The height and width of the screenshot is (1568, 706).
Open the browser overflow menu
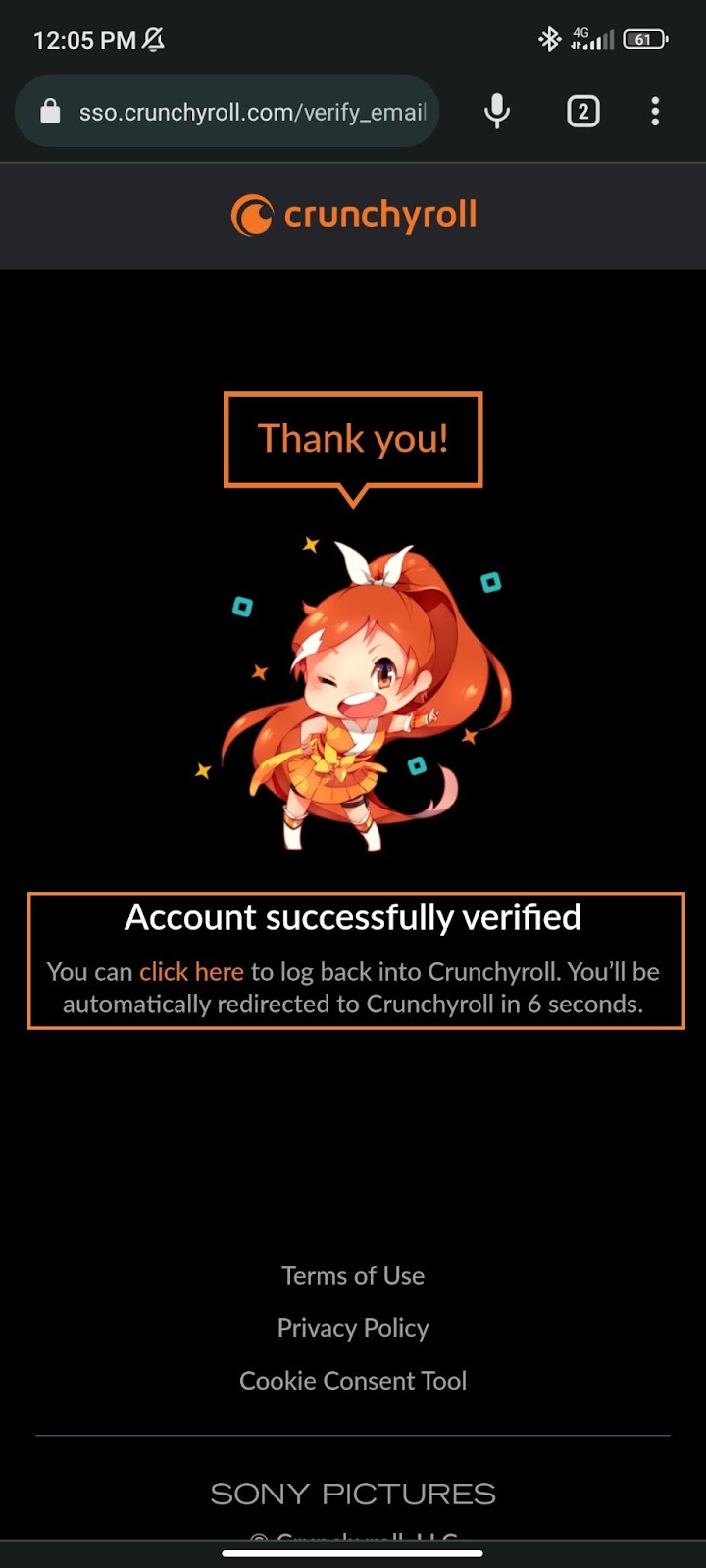pyautogui.click(x=655, y=111)
